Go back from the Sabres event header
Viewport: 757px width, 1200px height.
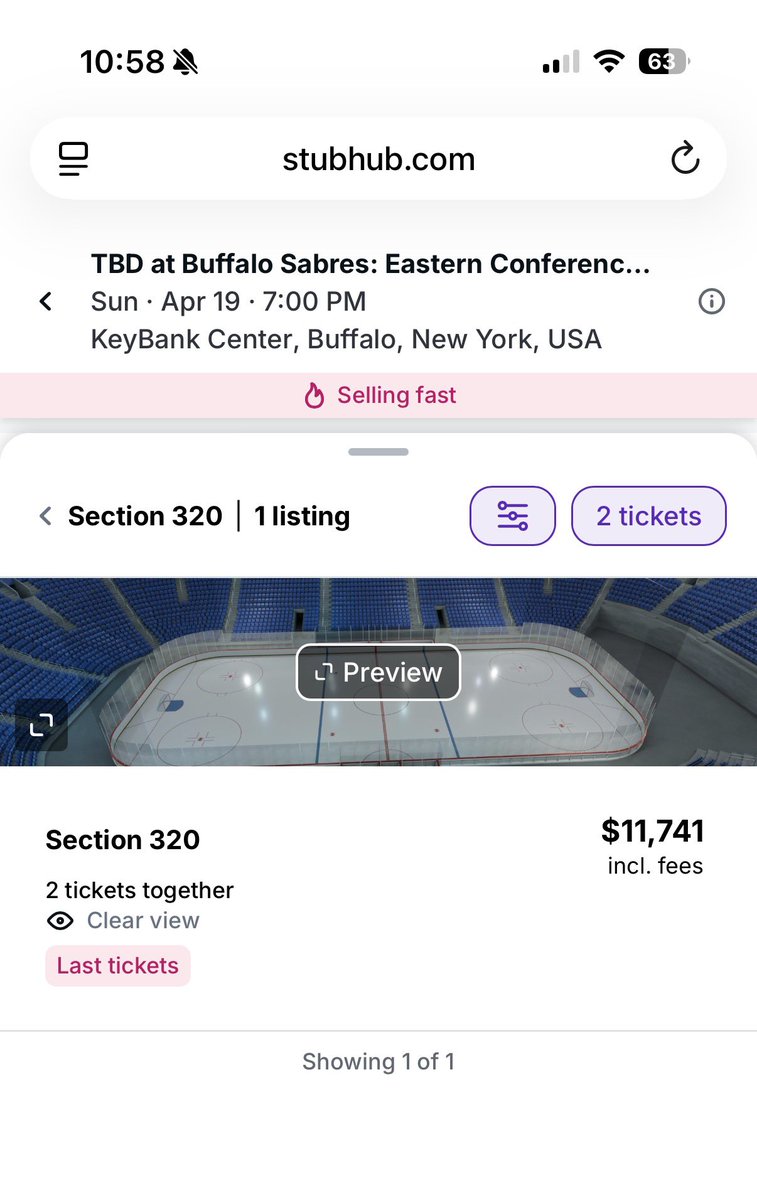click(45, 301)
